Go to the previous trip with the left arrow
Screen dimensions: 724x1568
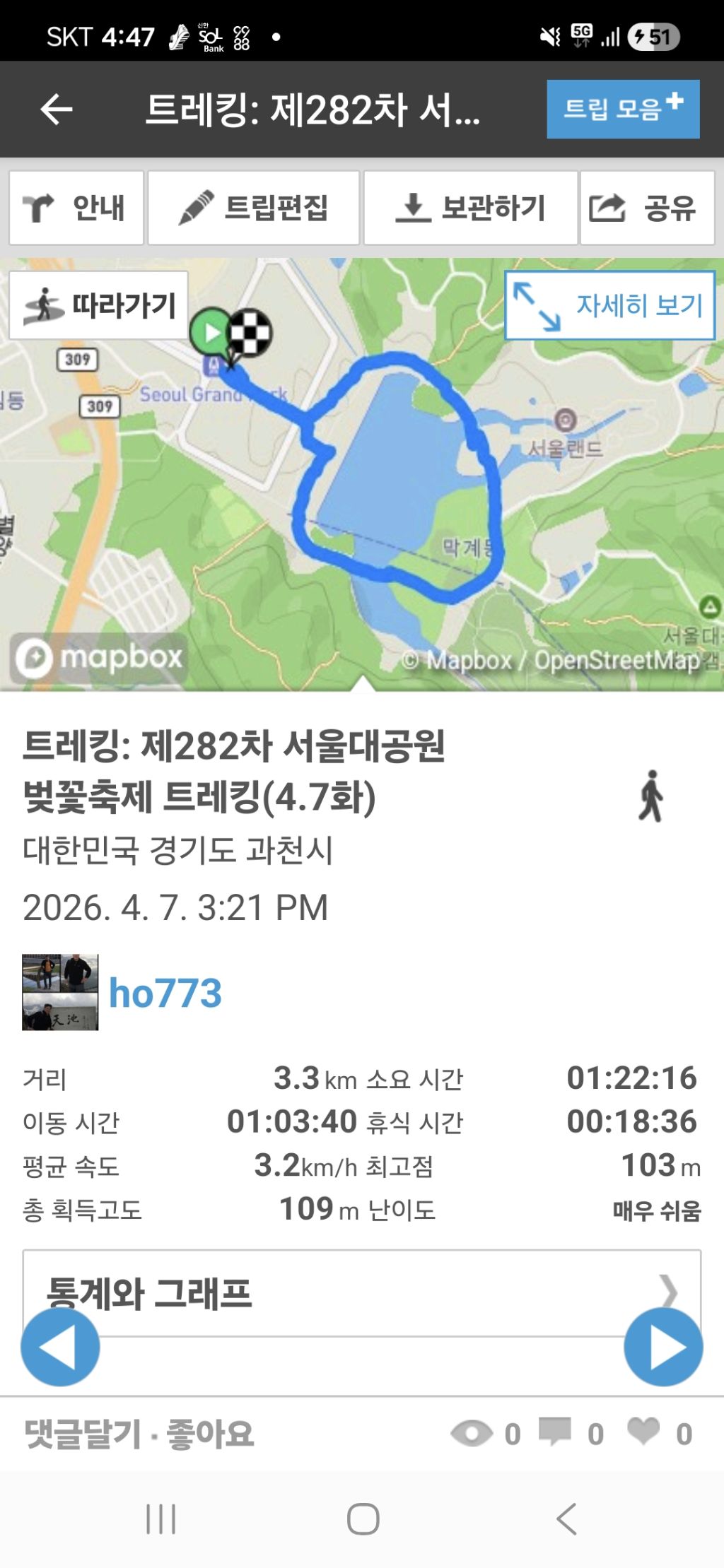tap(60, 1347)
